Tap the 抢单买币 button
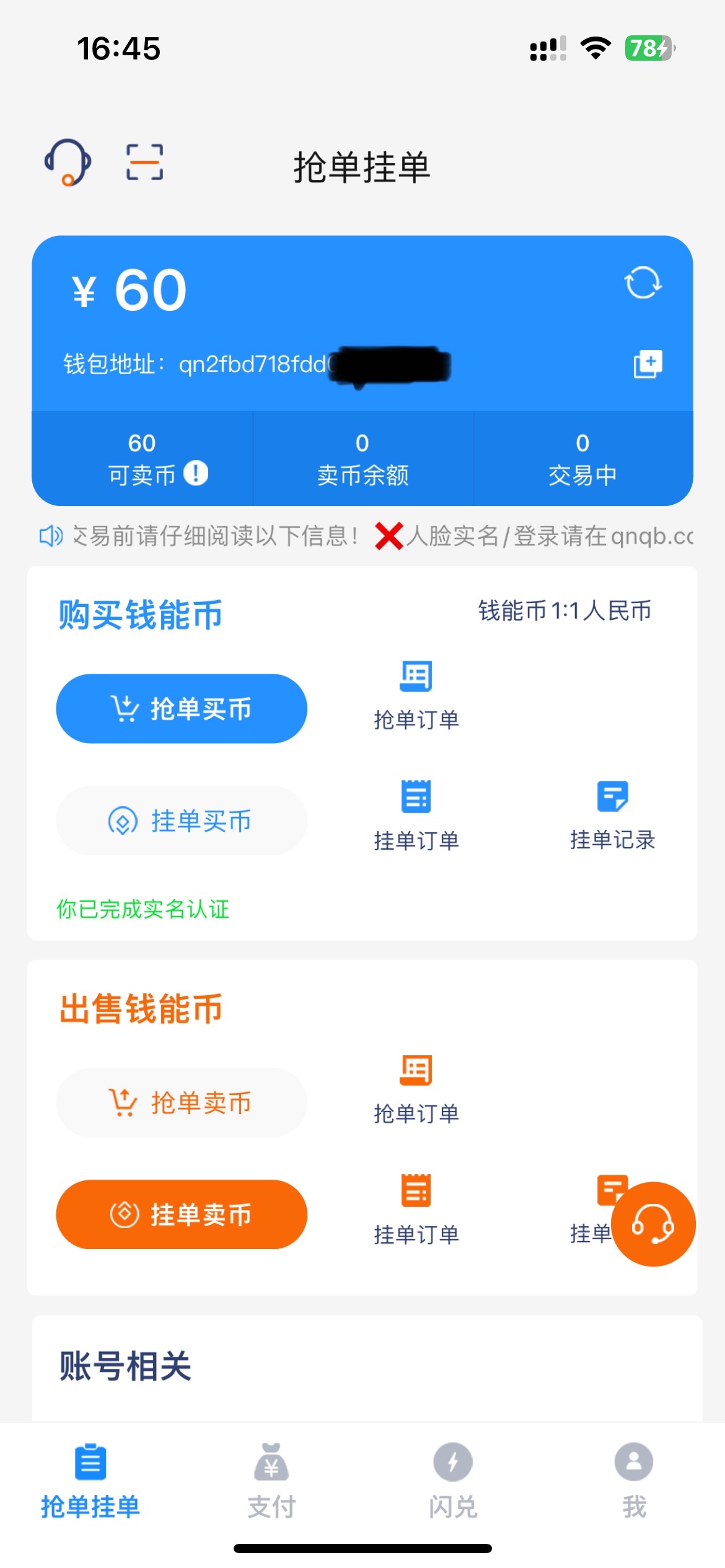Screen dimensions: 725x1568 (182, 708)
